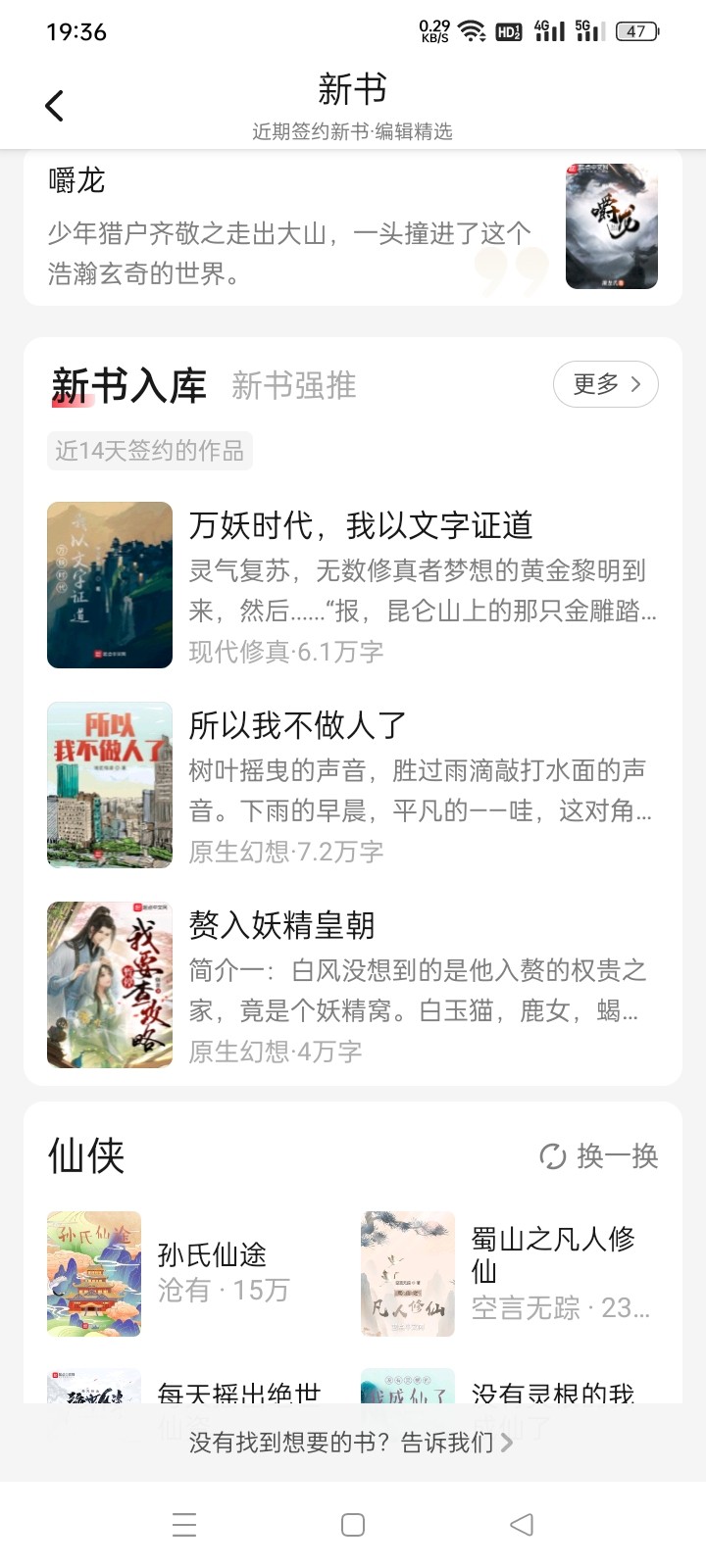Select the 新书强推 label
This screenshot has height=1568, width=706.
pos(293,385)
